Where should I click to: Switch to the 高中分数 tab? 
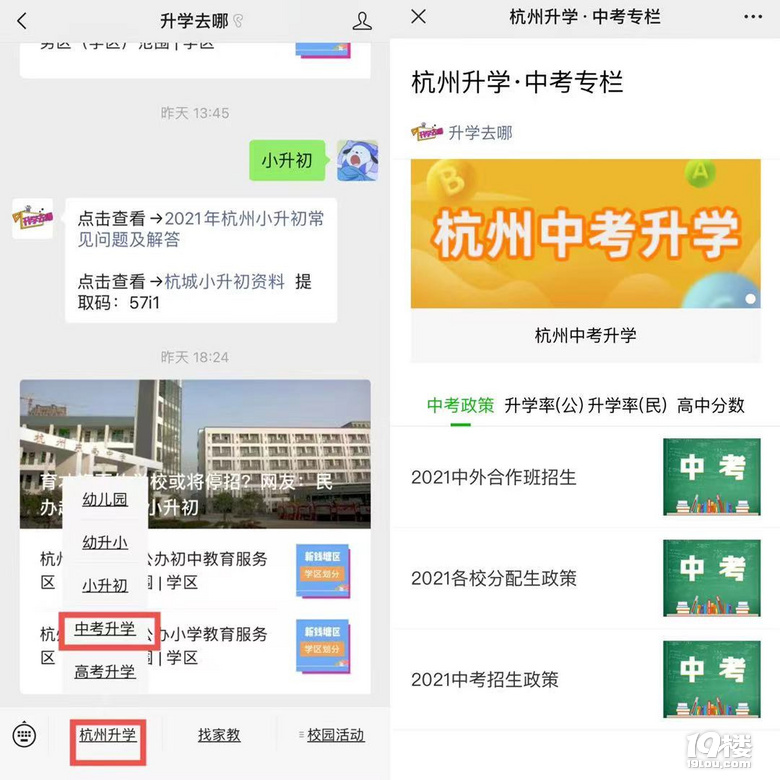coord(711,405)
